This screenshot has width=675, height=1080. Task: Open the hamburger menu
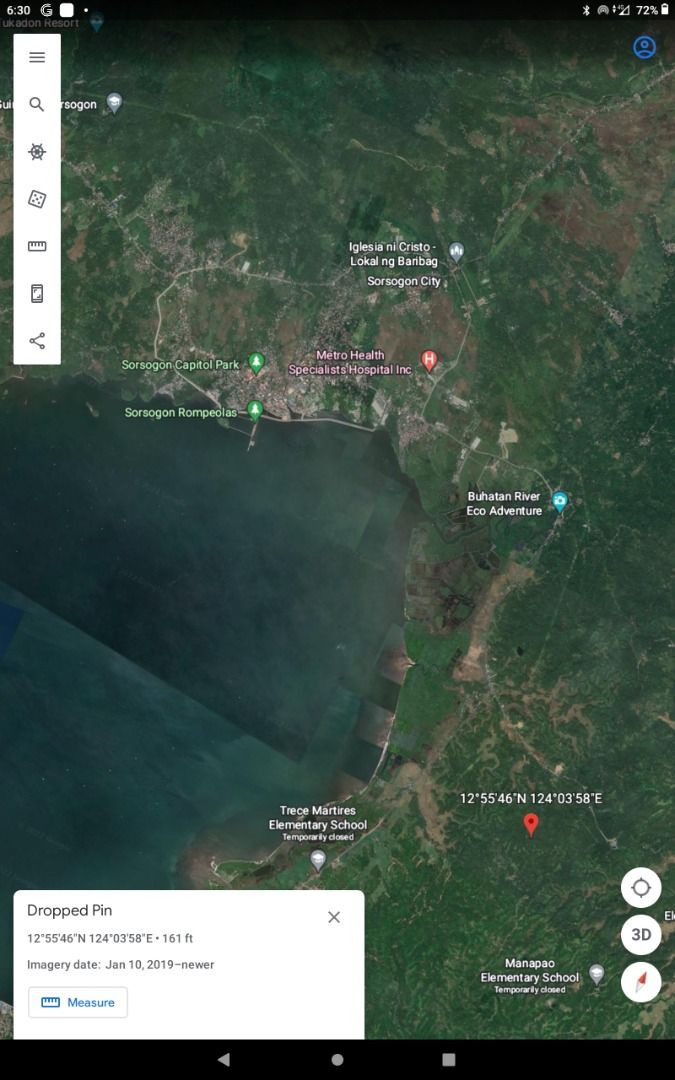(x=37, y=57)
